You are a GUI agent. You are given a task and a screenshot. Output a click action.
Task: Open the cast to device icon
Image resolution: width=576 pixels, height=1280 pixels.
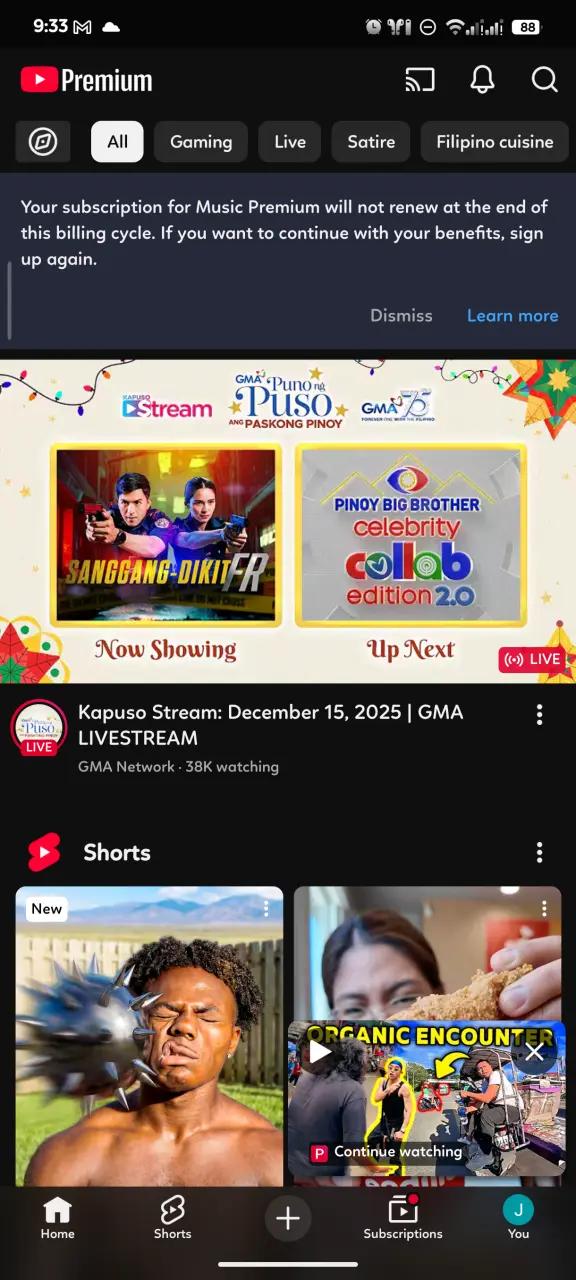click(420, 80)
